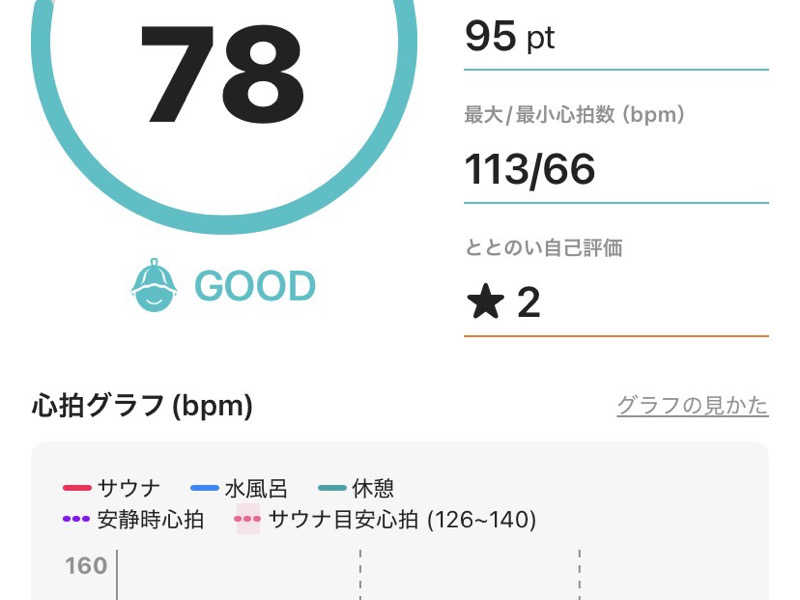Open the グラフの見かた graph guide link

pyautogui.click(x=692, y=405)
